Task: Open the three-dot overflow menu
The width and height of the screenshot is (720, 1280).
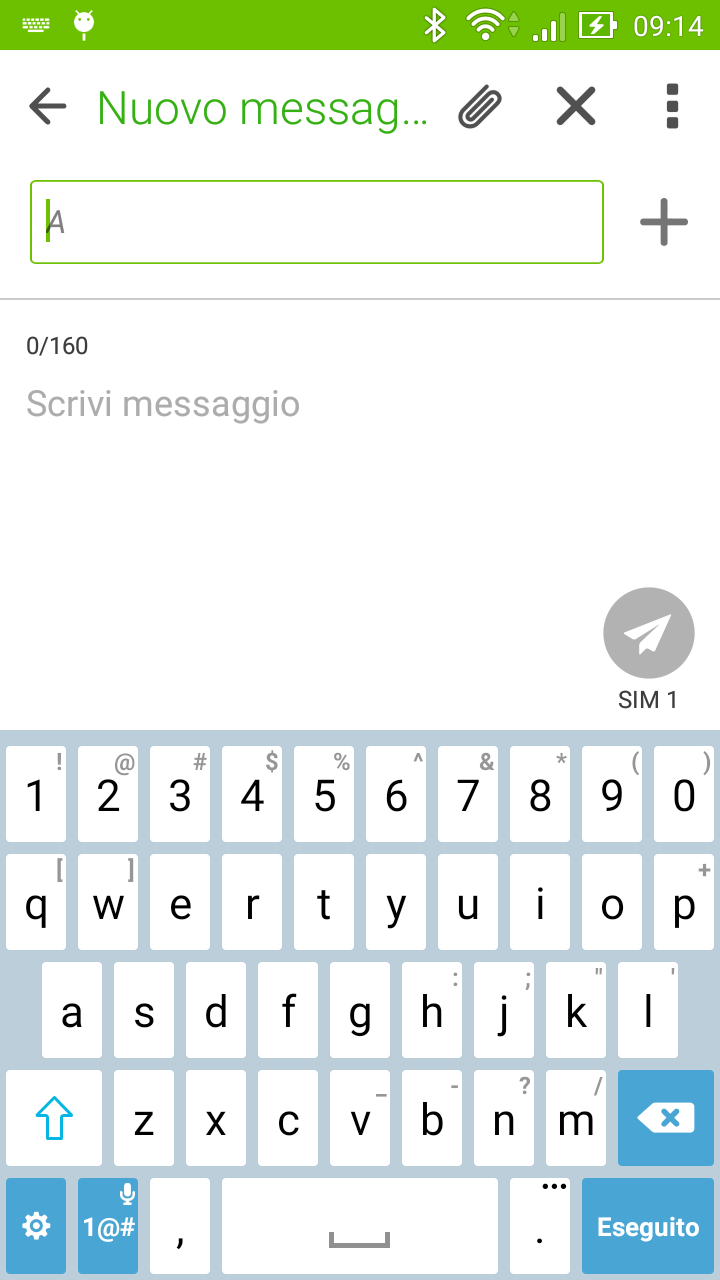Action: [672, 106]
